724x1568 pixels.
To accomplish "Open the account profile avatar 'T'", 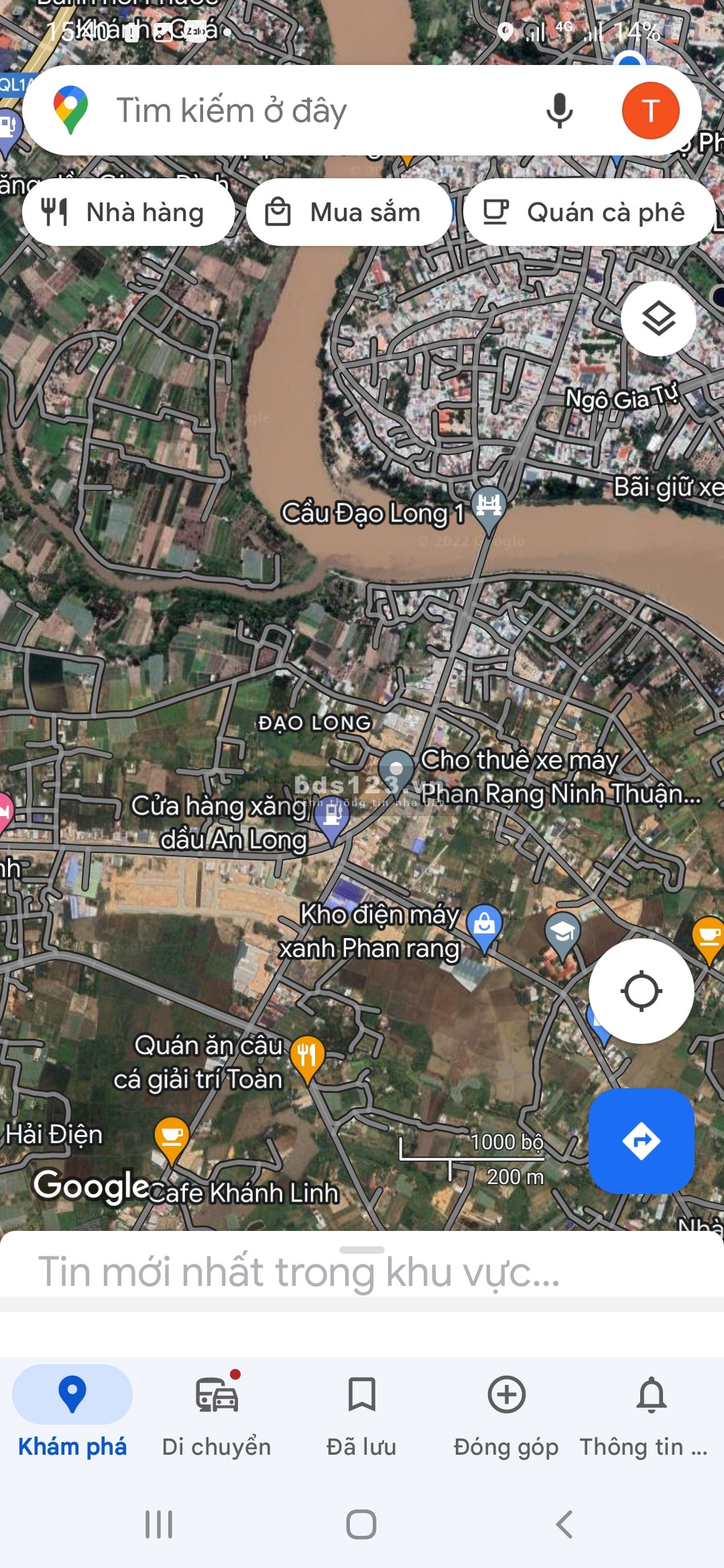I will point(650,111).
